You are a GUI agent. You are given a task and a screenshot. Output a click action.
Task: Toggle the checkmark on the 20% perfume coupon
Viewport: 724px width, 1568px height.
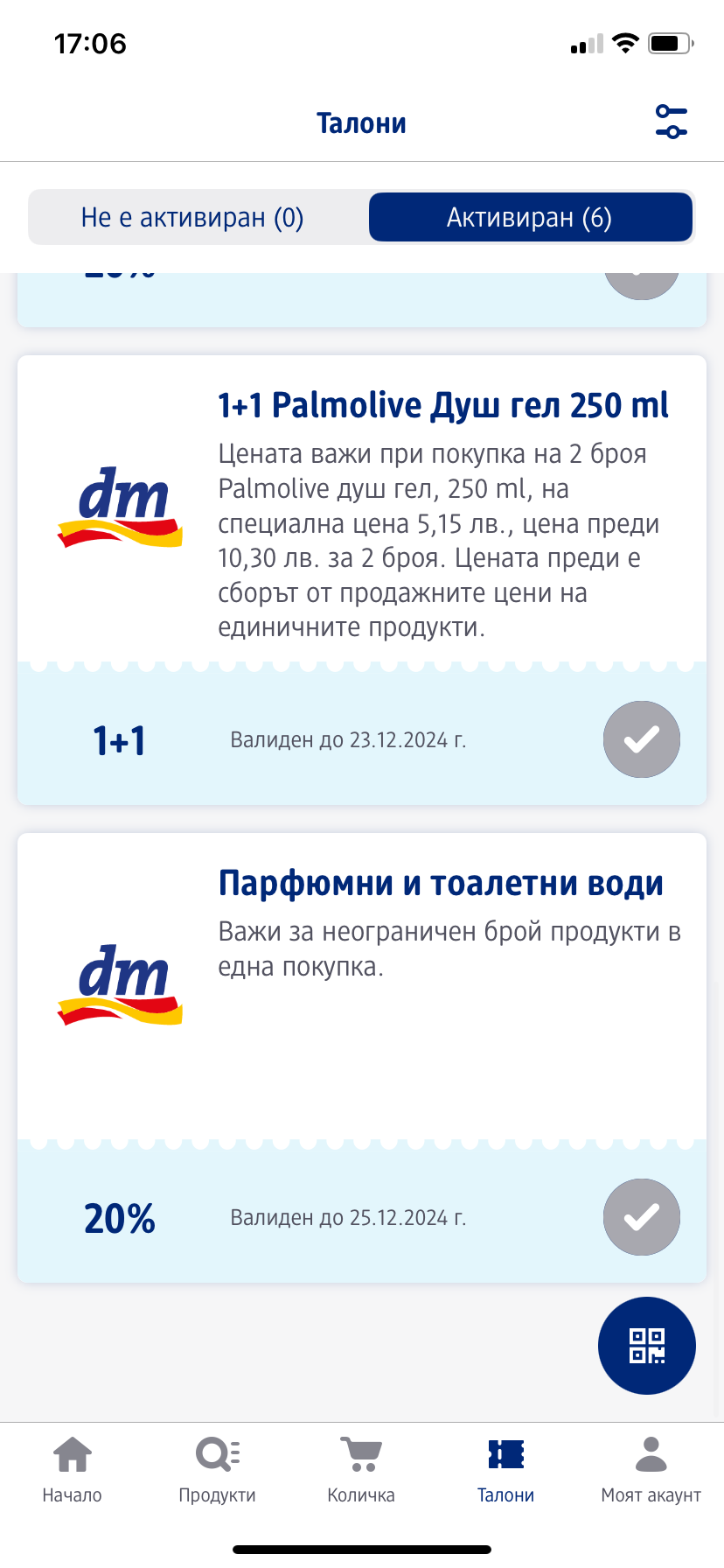pos(641,1217)
